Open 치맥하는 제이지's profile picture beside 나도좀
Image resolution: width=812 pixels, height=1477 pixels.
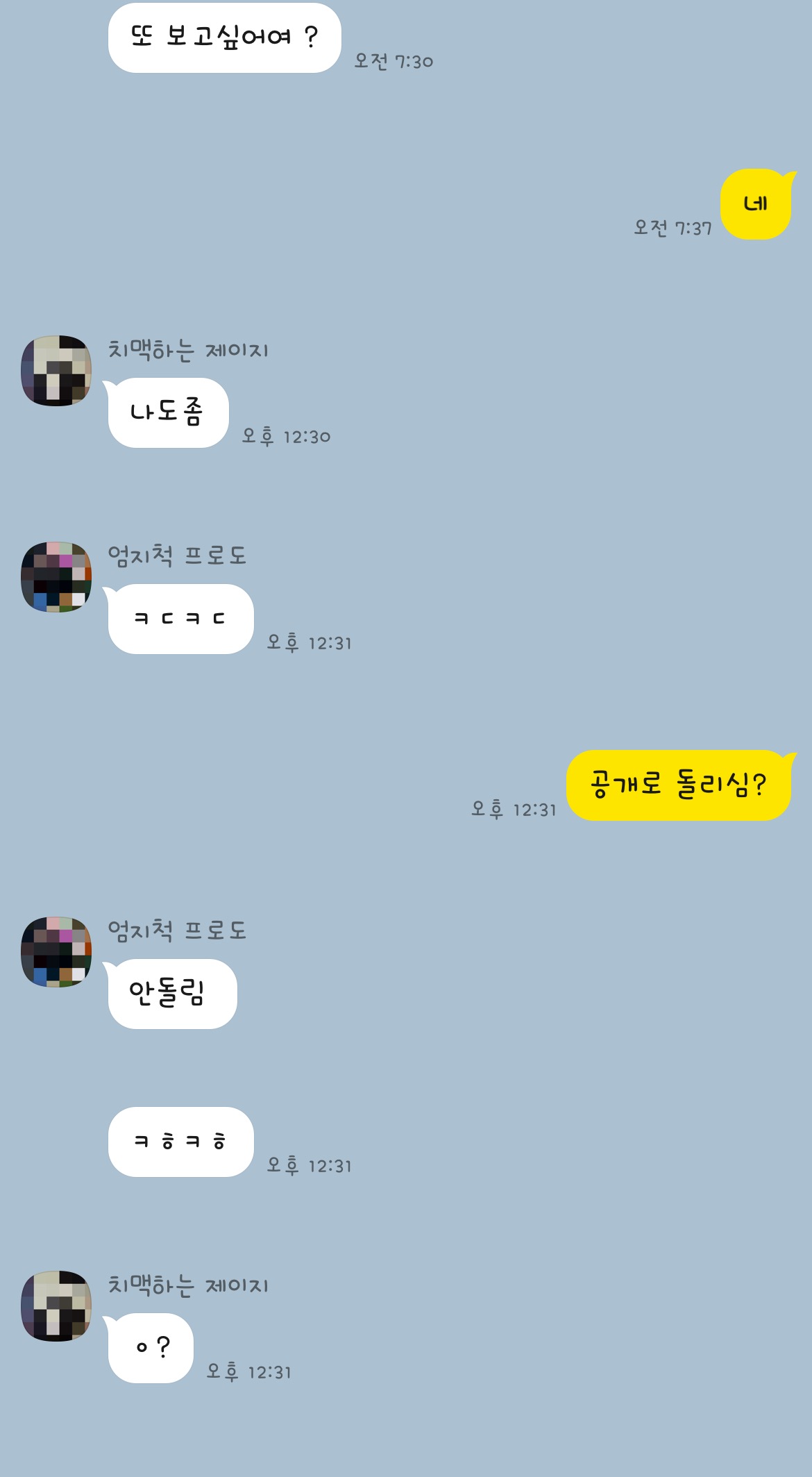coord(56,371)
